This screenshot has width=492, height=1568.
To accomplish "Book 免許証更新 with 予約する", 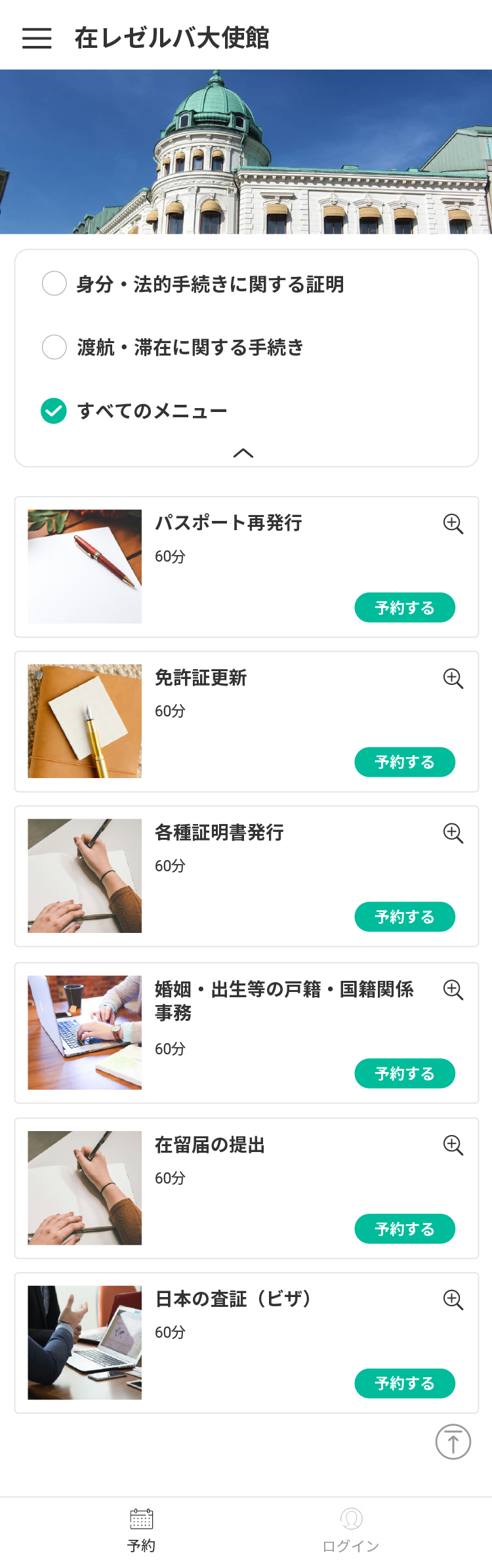I will pos(405,762).
